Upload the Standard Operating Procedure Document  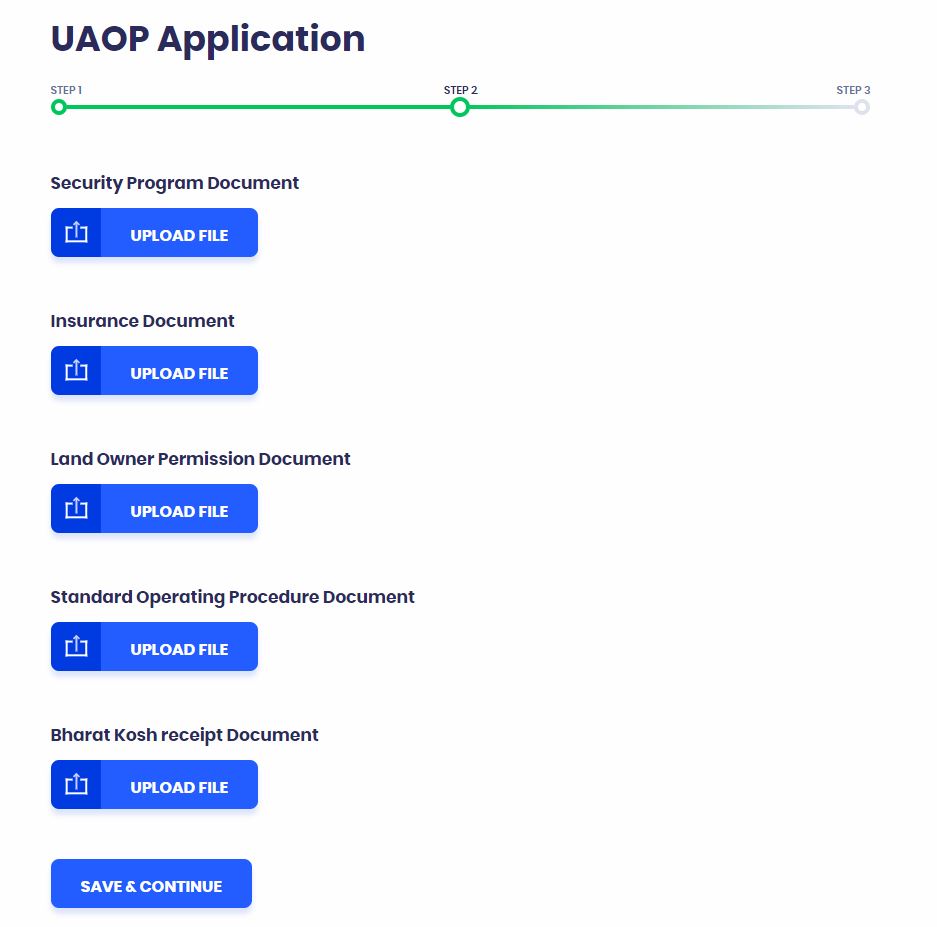[x=154, y=647]
